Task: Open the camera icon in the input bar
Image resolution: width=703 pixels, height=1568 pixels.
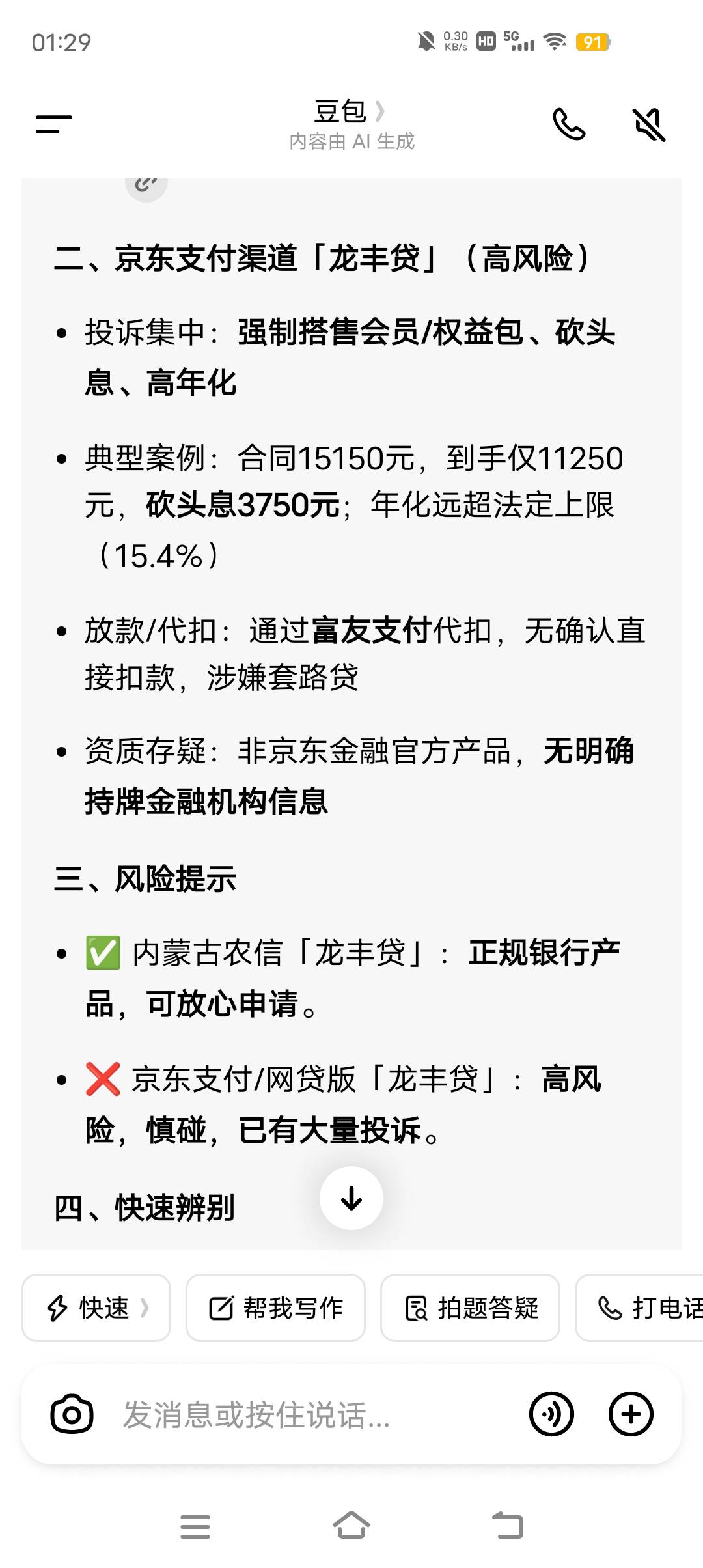Action: (72, 1414)
